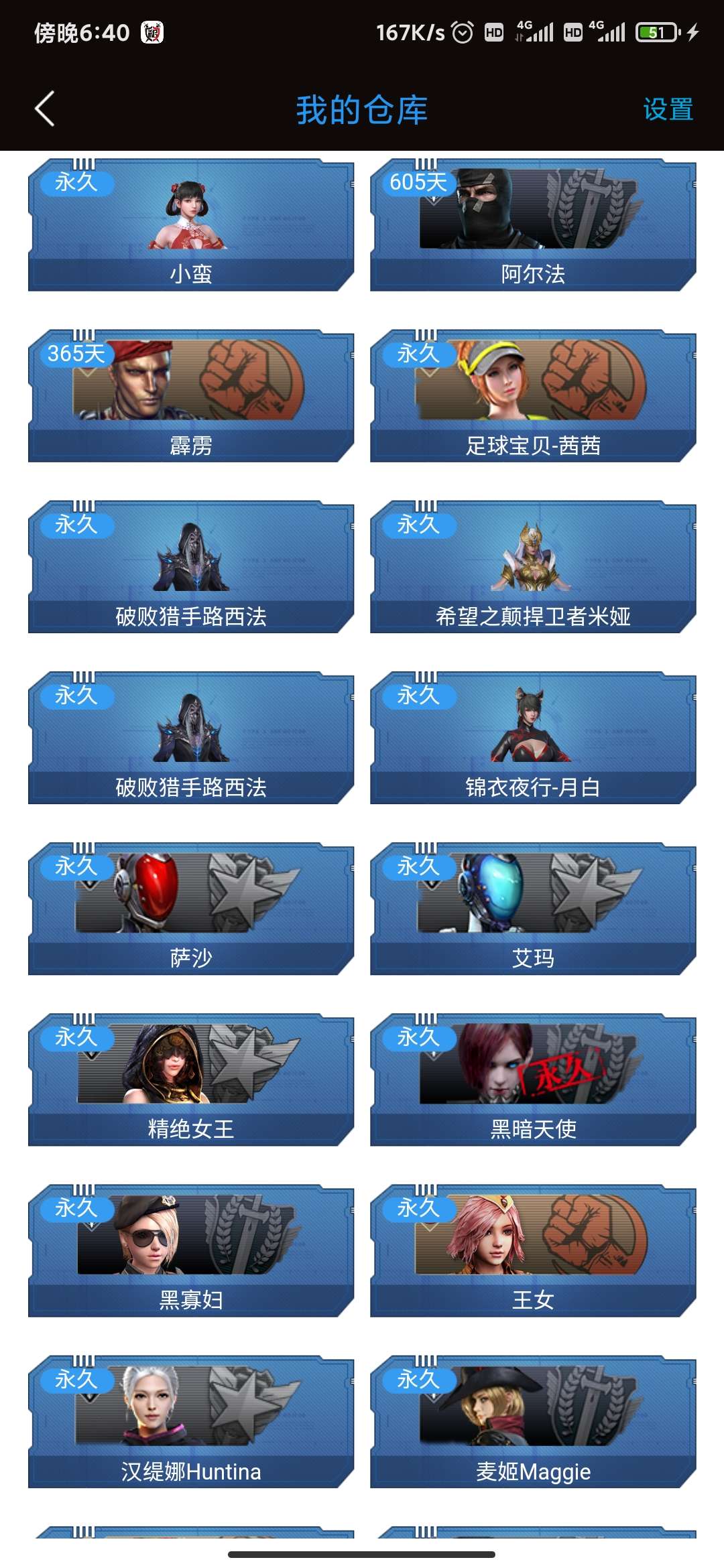Open the 汉缇娜Huntina card

click(191, 1421)
